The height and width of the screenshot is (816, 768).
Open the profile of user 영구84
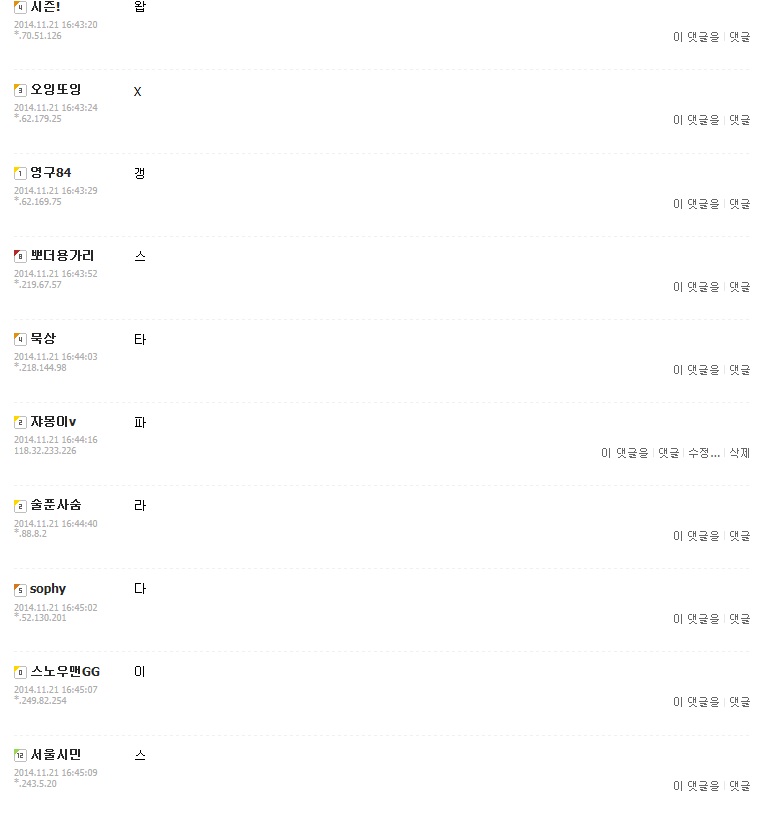click(x=51, y=173)
